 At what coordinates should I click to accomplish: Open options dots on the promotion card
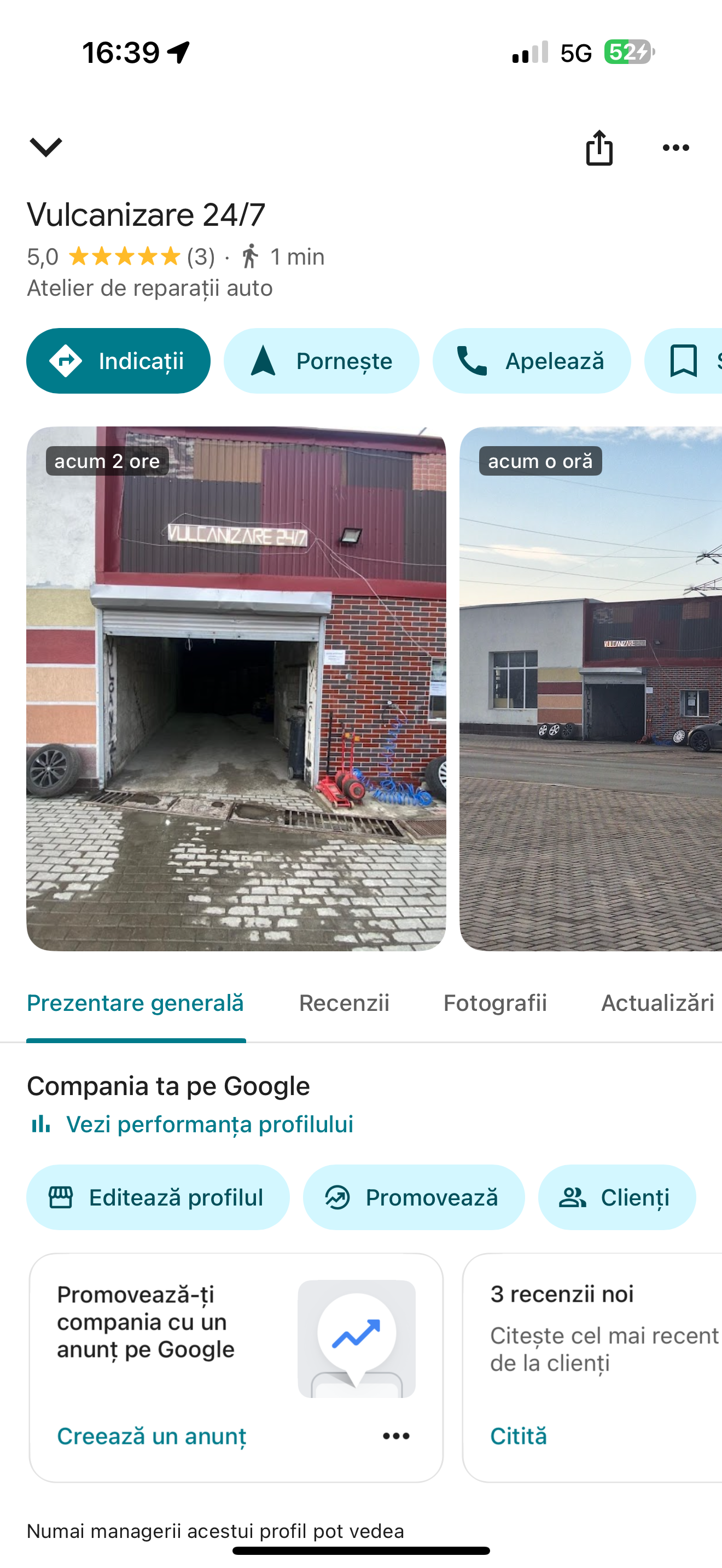click(397, 1436)
